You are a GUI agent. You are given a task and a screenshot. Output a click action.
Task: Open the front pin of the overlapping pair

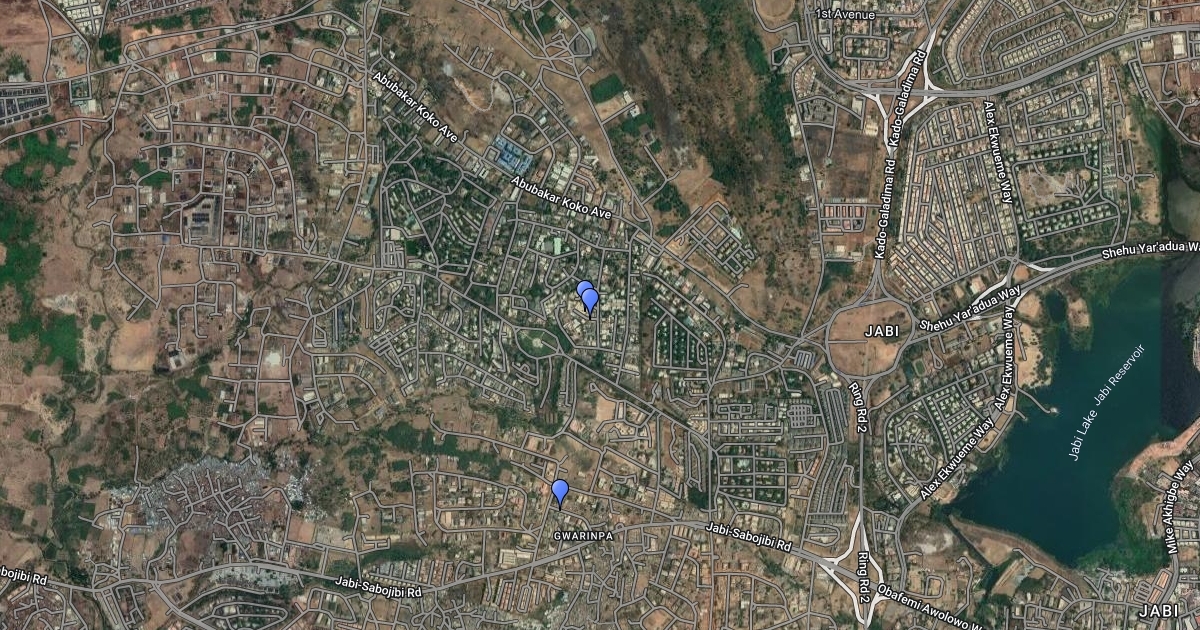click(590, 300)
